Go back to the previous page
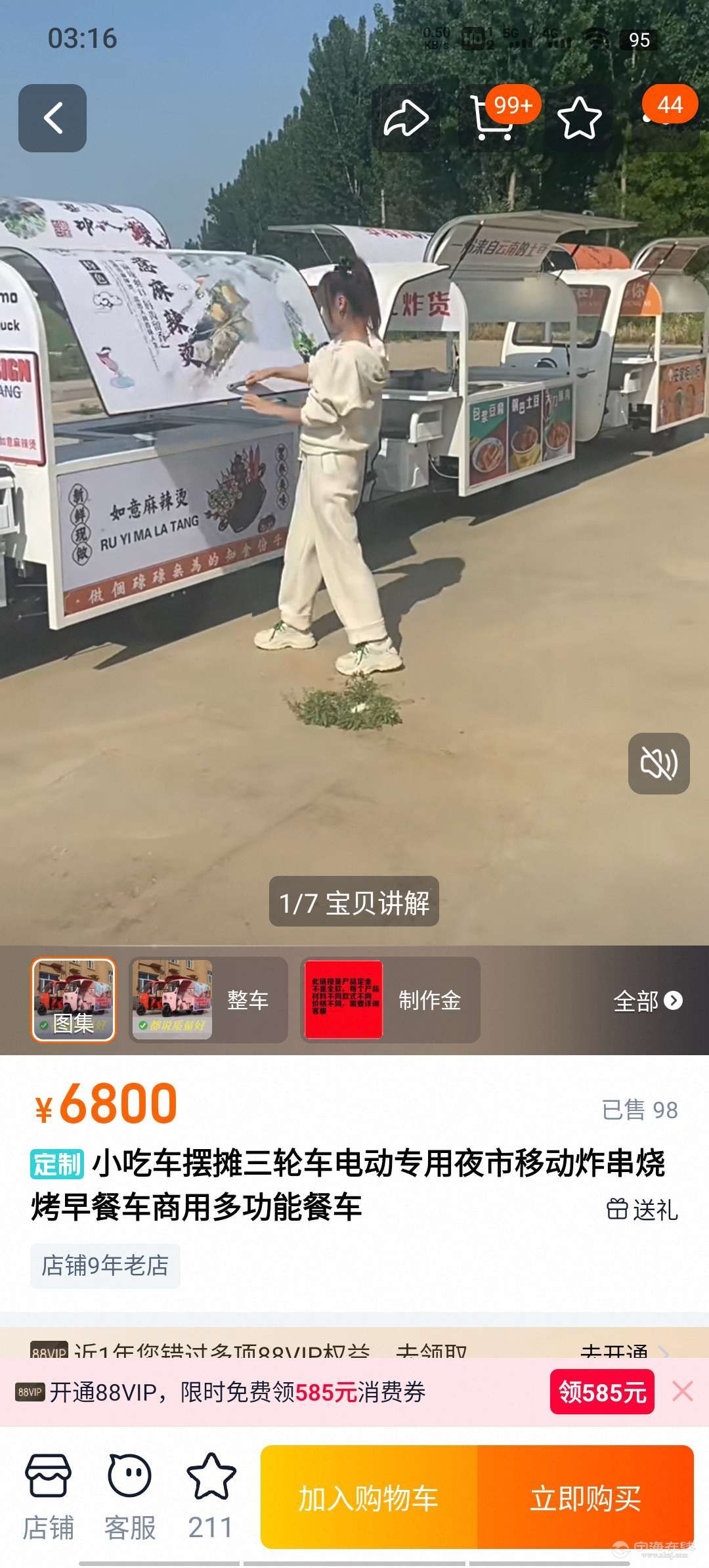 [53, 118]
